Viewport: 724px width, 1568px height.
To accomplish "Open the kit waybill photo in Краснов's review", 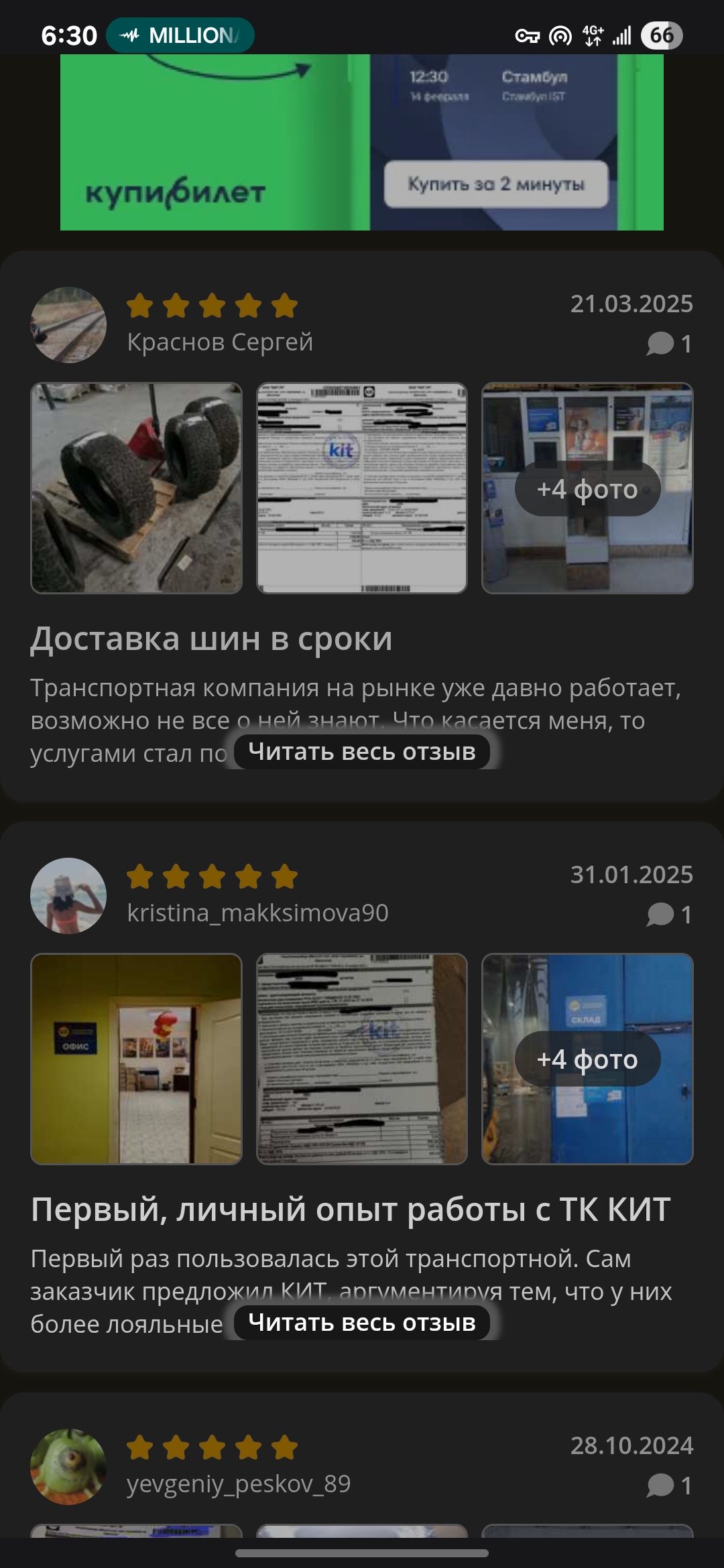I will (x=361, y=488).
